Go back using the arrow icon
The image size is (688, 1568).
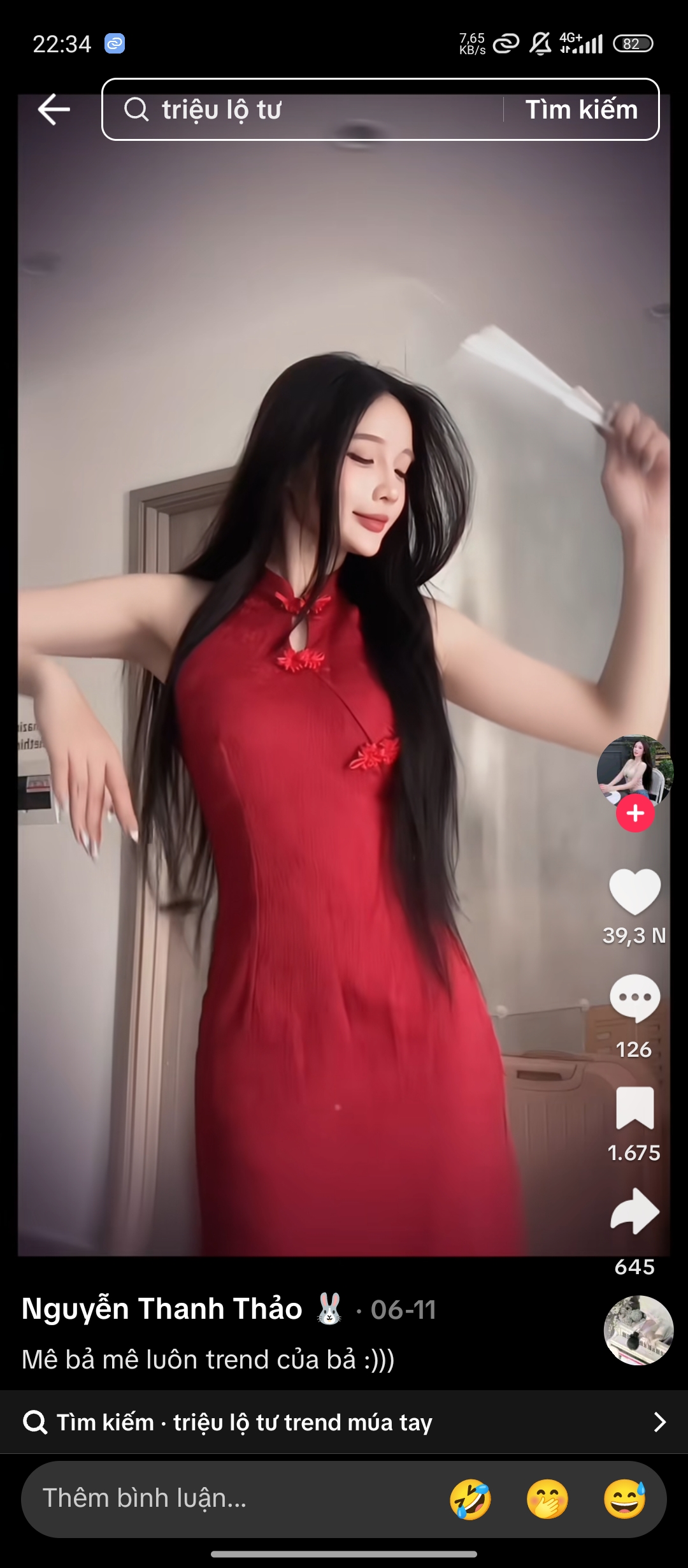click(x=54, y=110)
